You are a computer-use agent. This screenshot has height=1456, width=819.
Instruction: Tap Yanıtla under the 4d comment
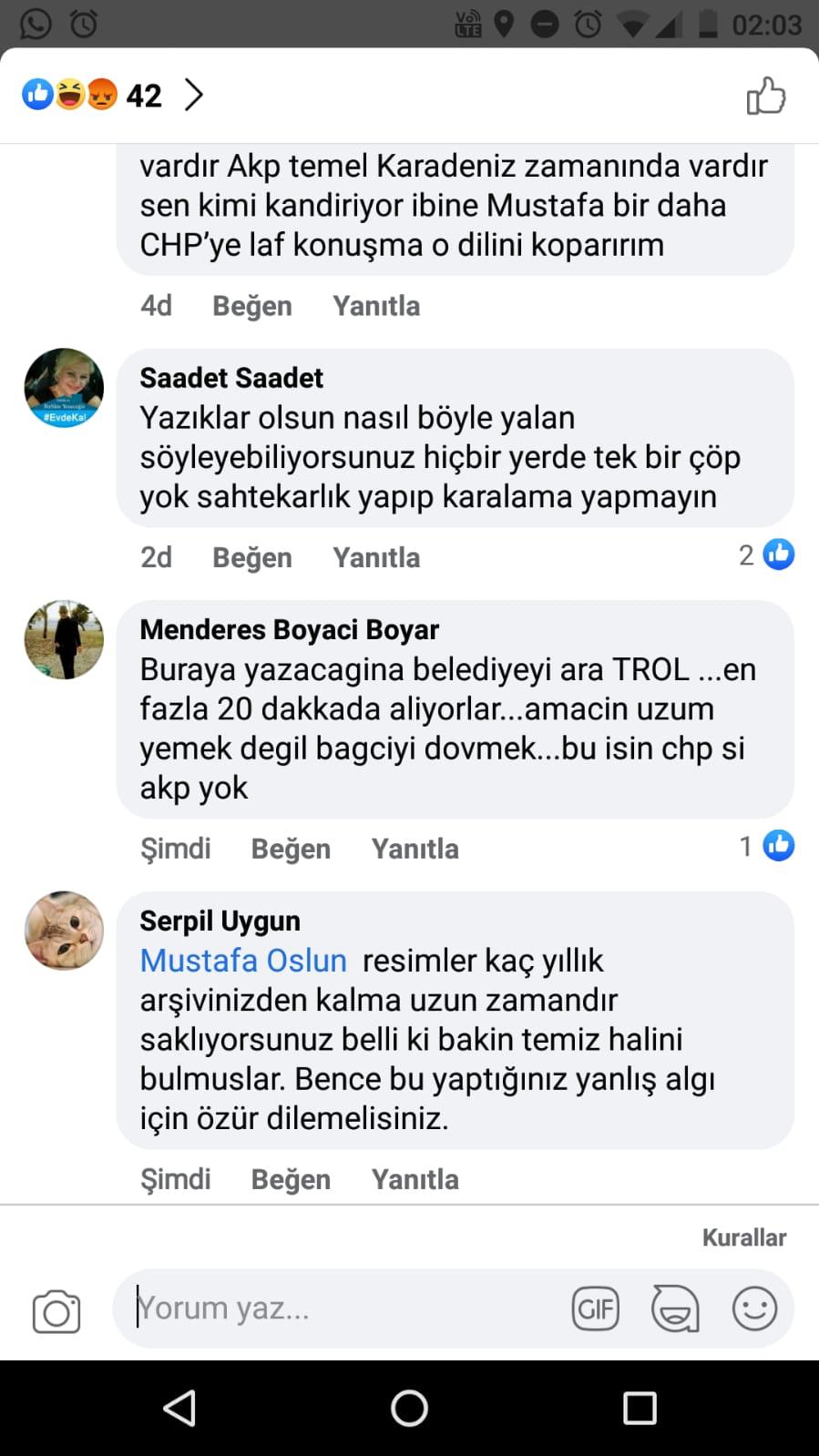[x=376, y=306]
